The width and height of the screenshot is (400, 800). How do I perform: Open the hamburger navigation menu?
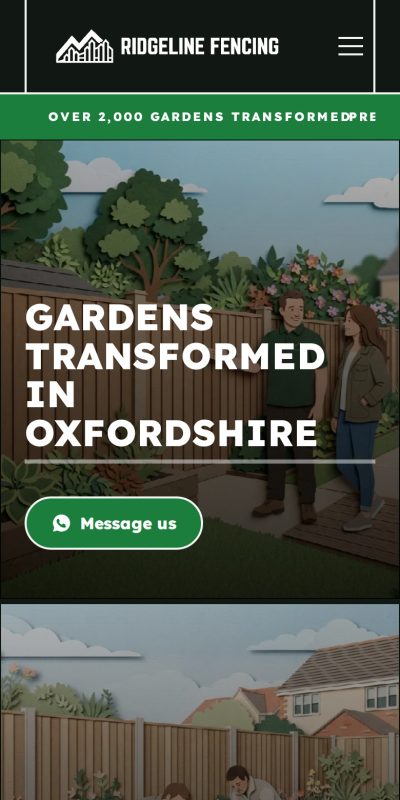point(351,46)
